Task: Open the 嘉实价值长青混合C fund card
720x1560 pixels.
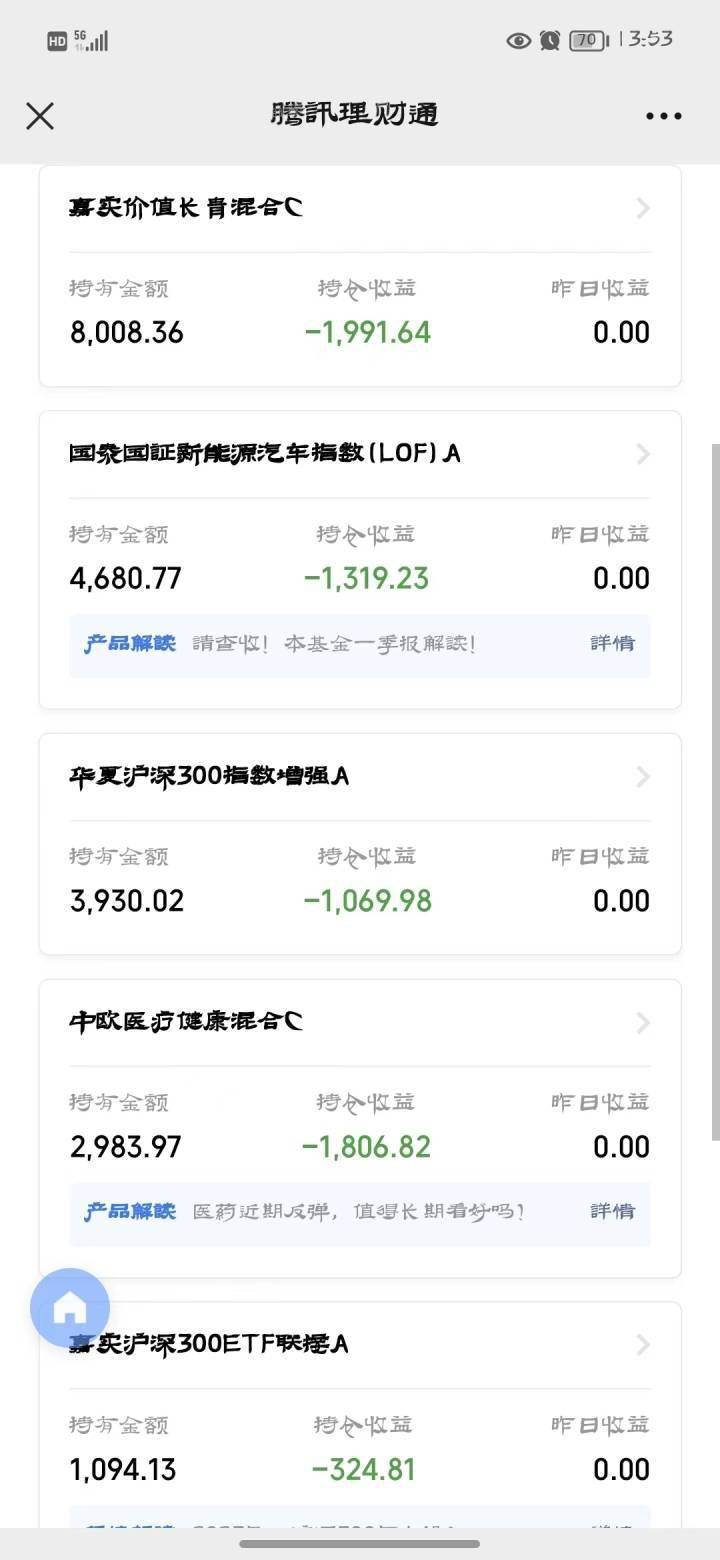Action: (x=360, y=276)
